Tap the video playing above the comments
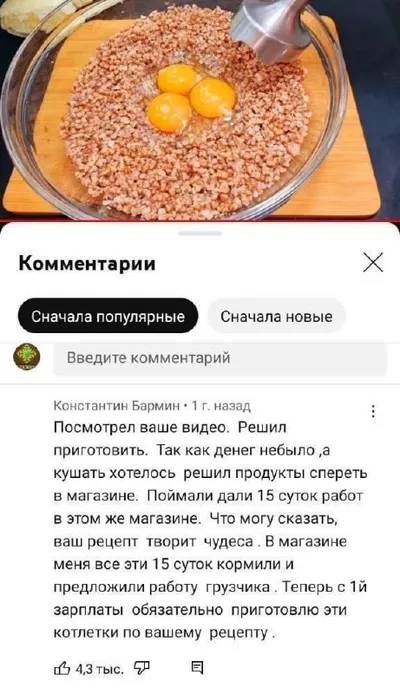This screenshot has width=400, height=694. [x=200, y=109]
